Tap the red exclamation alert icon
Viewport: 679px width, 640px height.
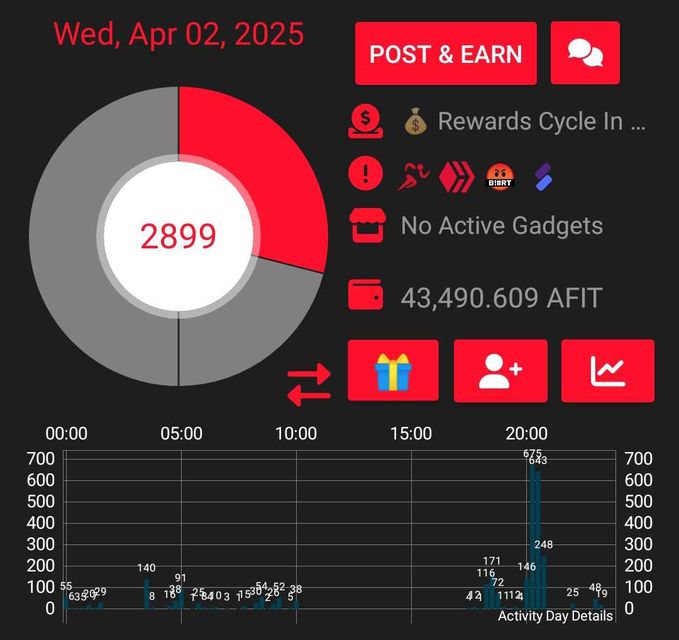[x=366, y=174]
